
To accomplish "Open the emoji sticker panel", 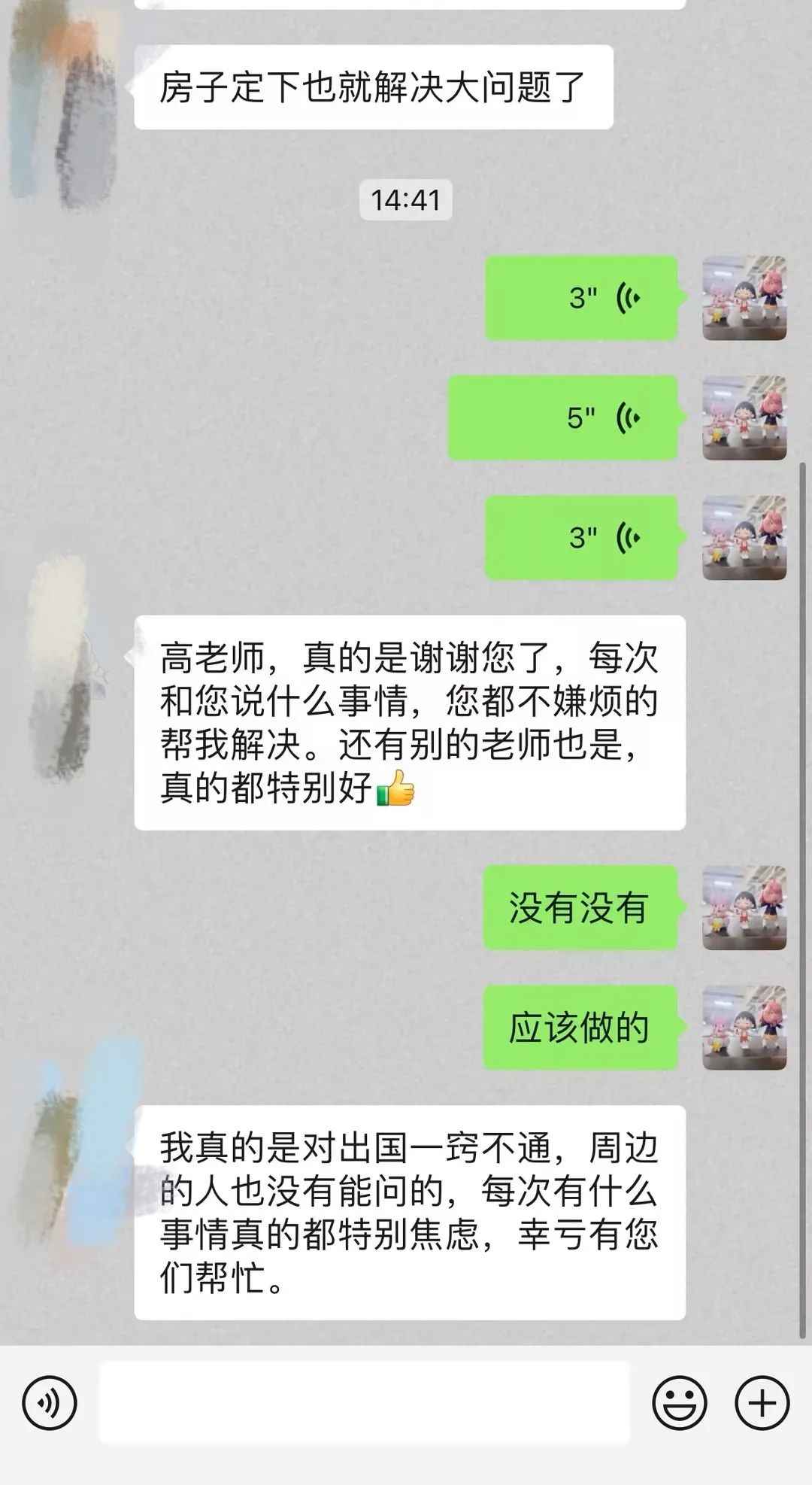I will 679,1403.
